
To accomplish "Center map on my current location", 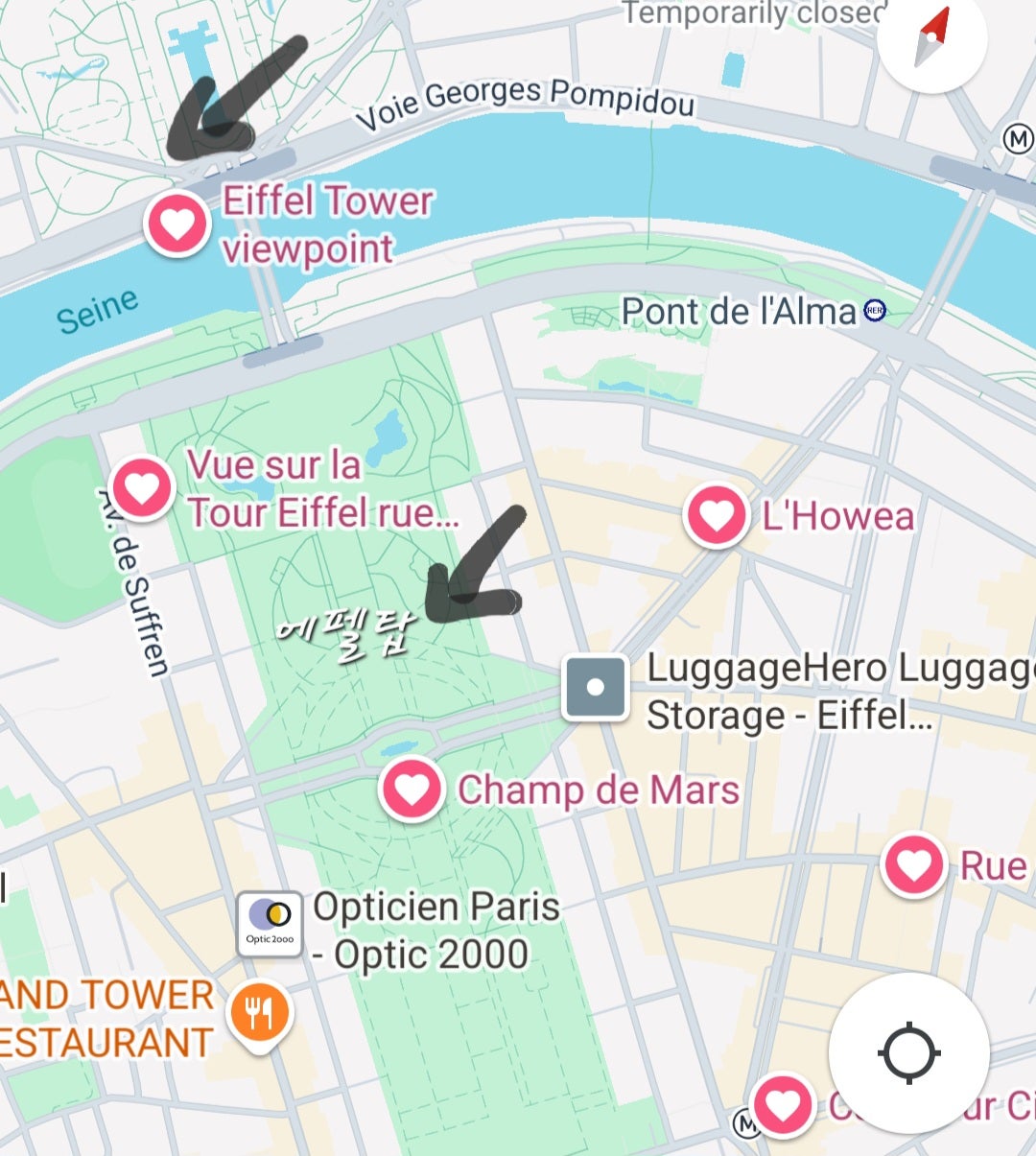I will tap(908, 1052).
